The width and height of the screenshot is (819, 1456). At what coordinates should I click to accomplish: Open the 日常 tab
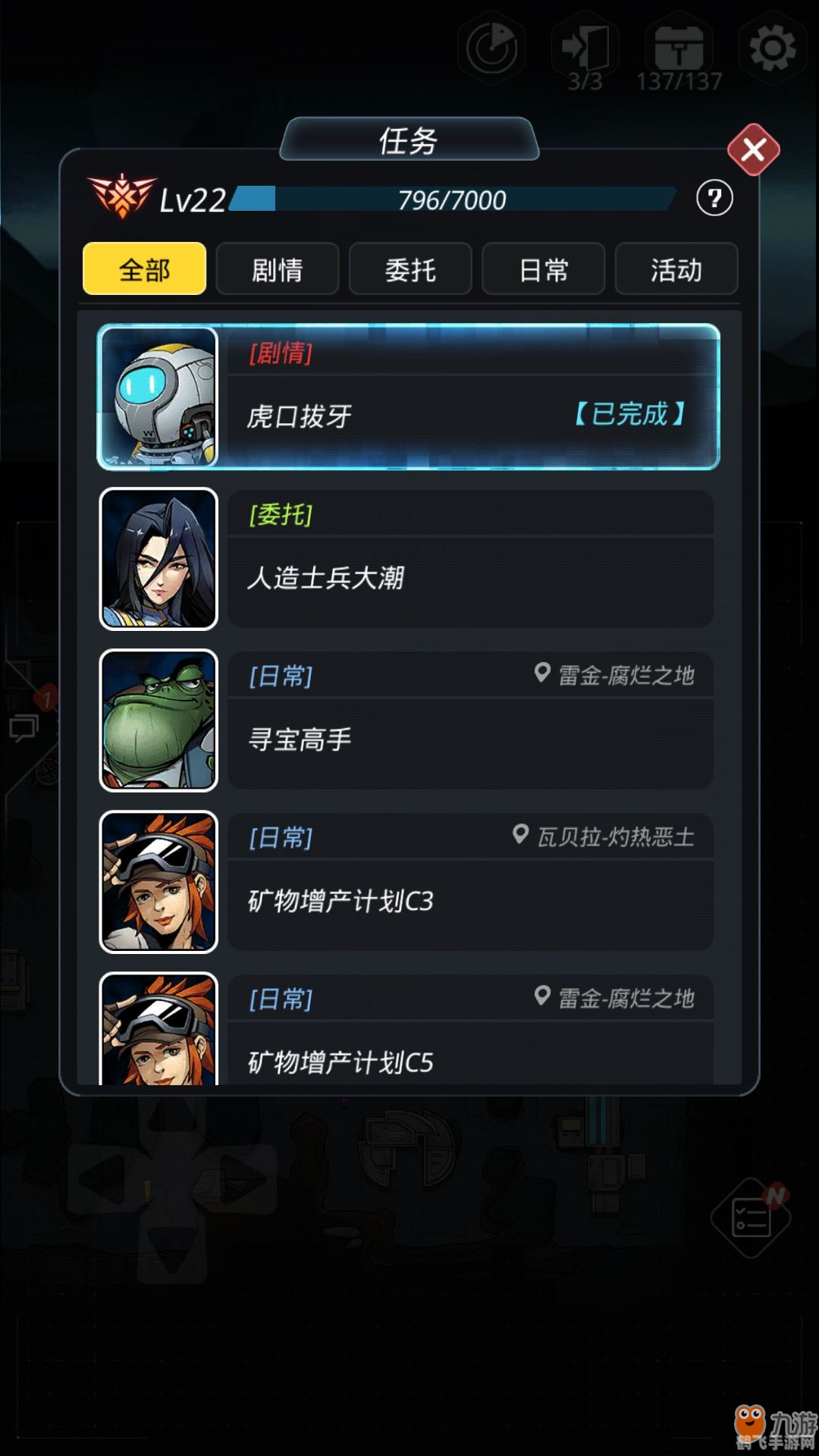tap(543, 269)
